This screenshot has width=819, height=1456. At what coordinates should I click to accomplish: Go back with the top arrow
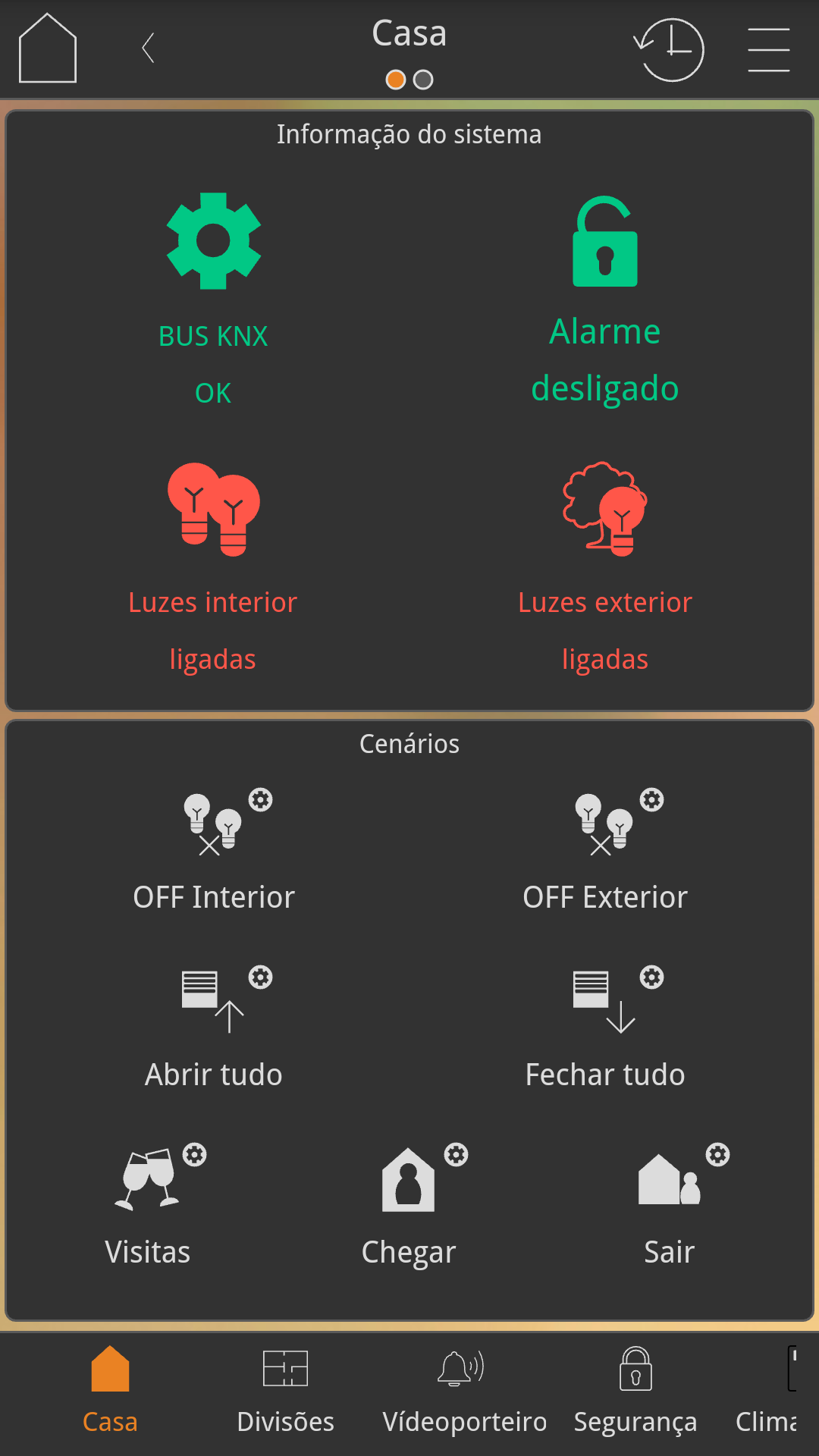tap(149, 49)
